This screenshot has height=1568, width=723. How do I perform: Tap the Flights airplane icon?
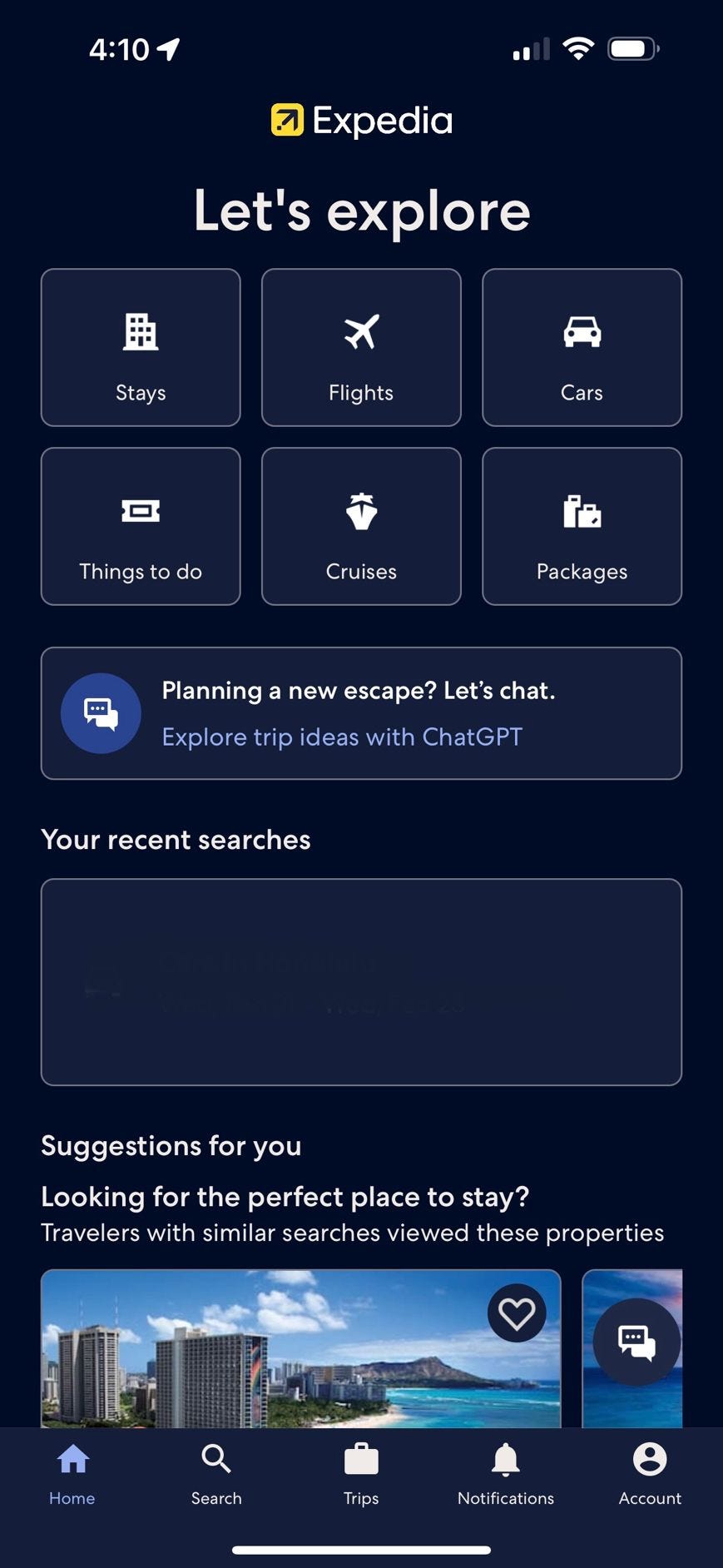click(x=360, y=331)
